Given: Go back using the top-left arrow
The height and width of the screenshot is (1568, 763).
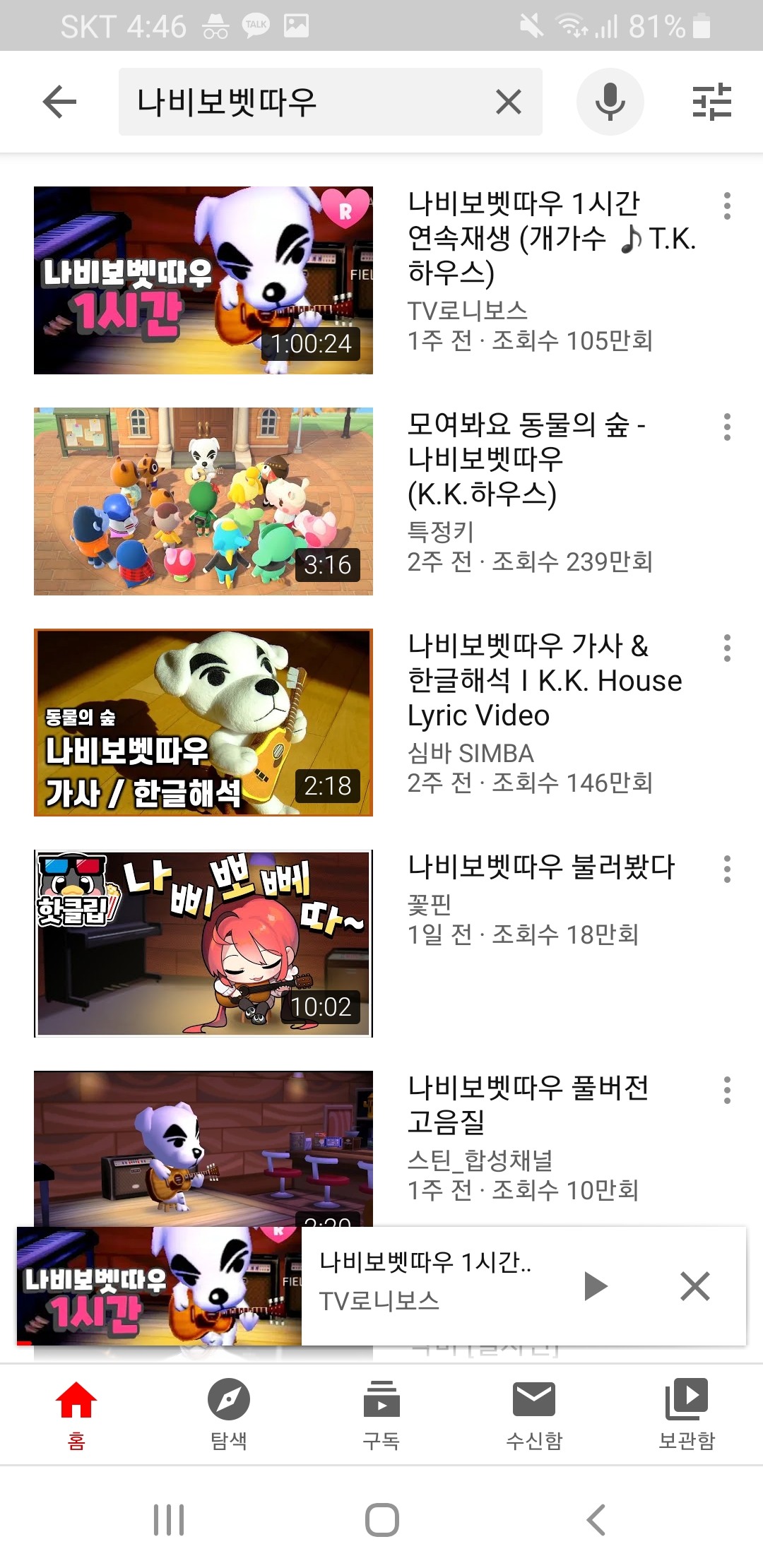Looking at the screenshot, I should (x=59, y=102).
